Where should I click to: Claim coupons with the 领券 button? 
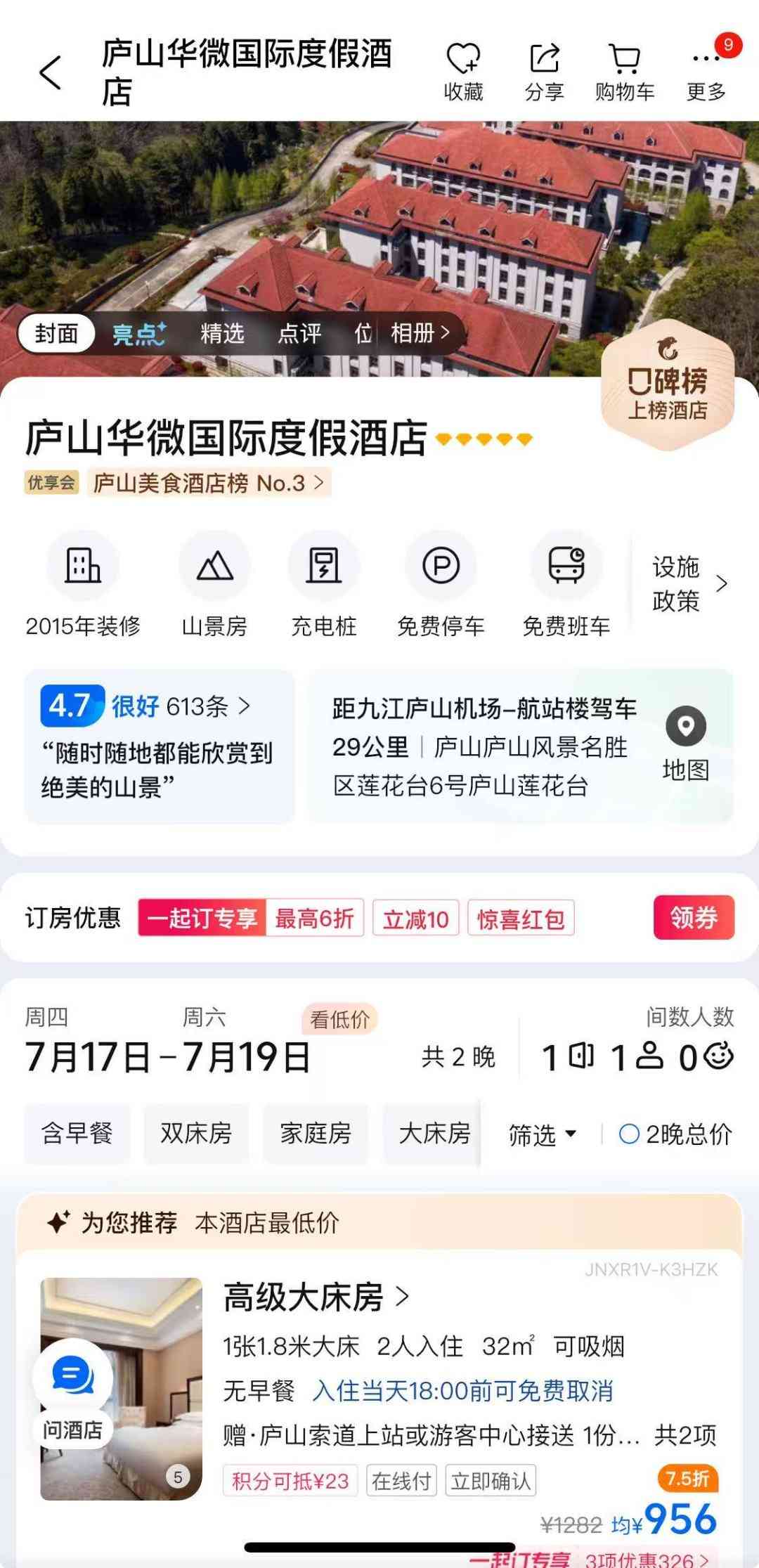693,917
